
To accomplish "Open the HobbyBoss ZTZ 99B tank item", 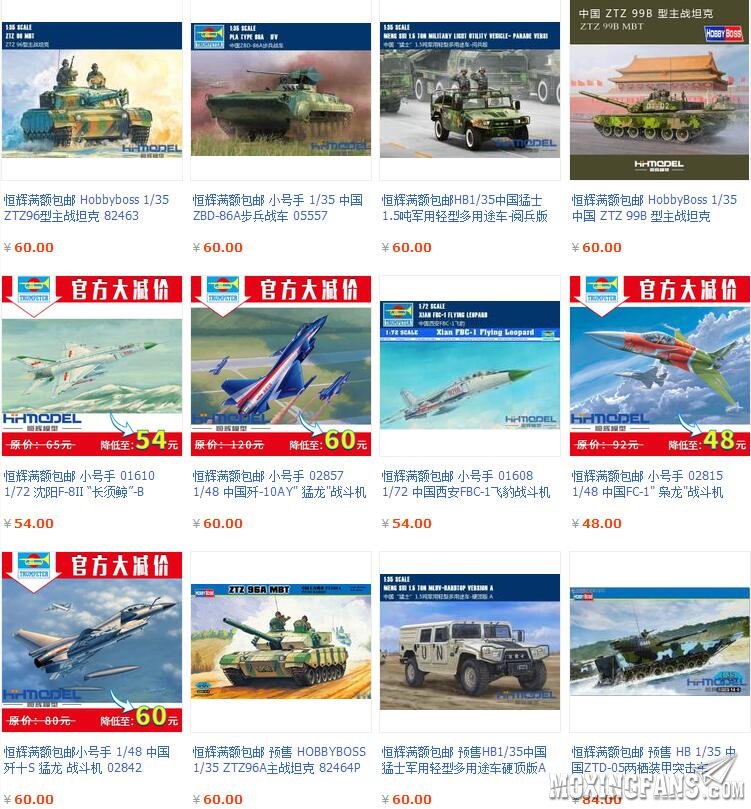I will [659, 90].
